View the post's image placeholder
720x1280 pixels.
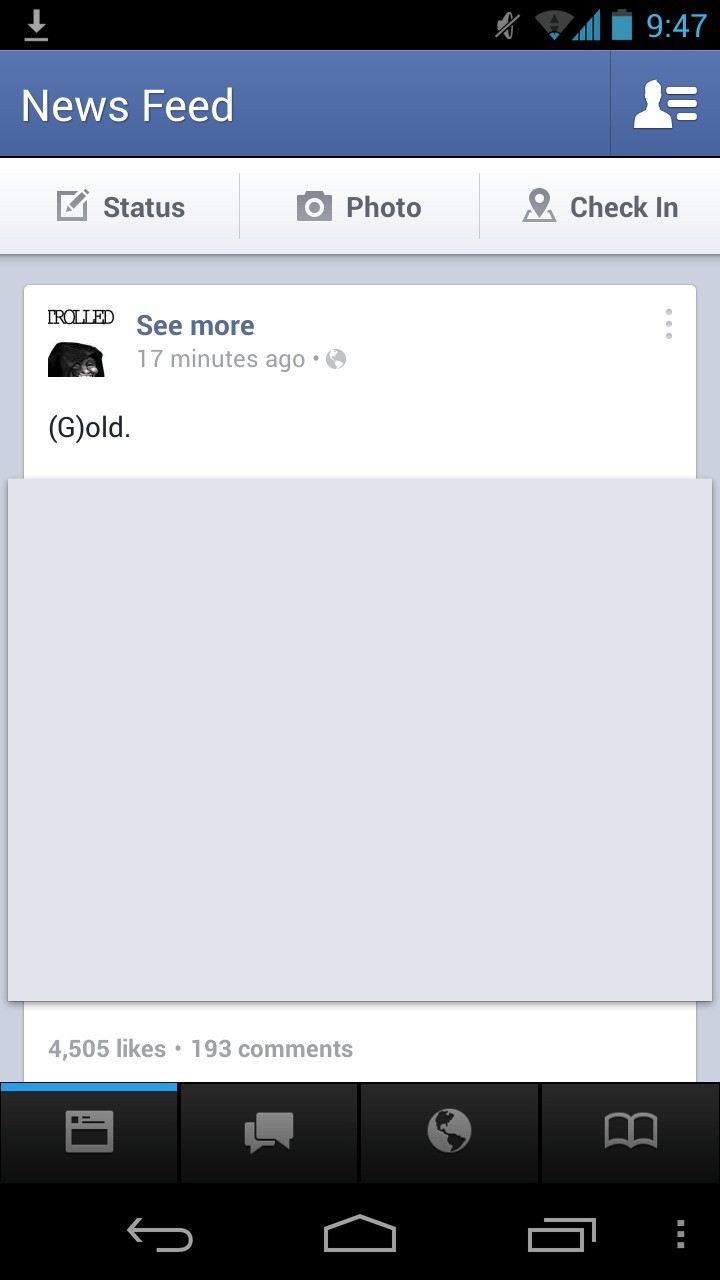[x=360, y=740]
